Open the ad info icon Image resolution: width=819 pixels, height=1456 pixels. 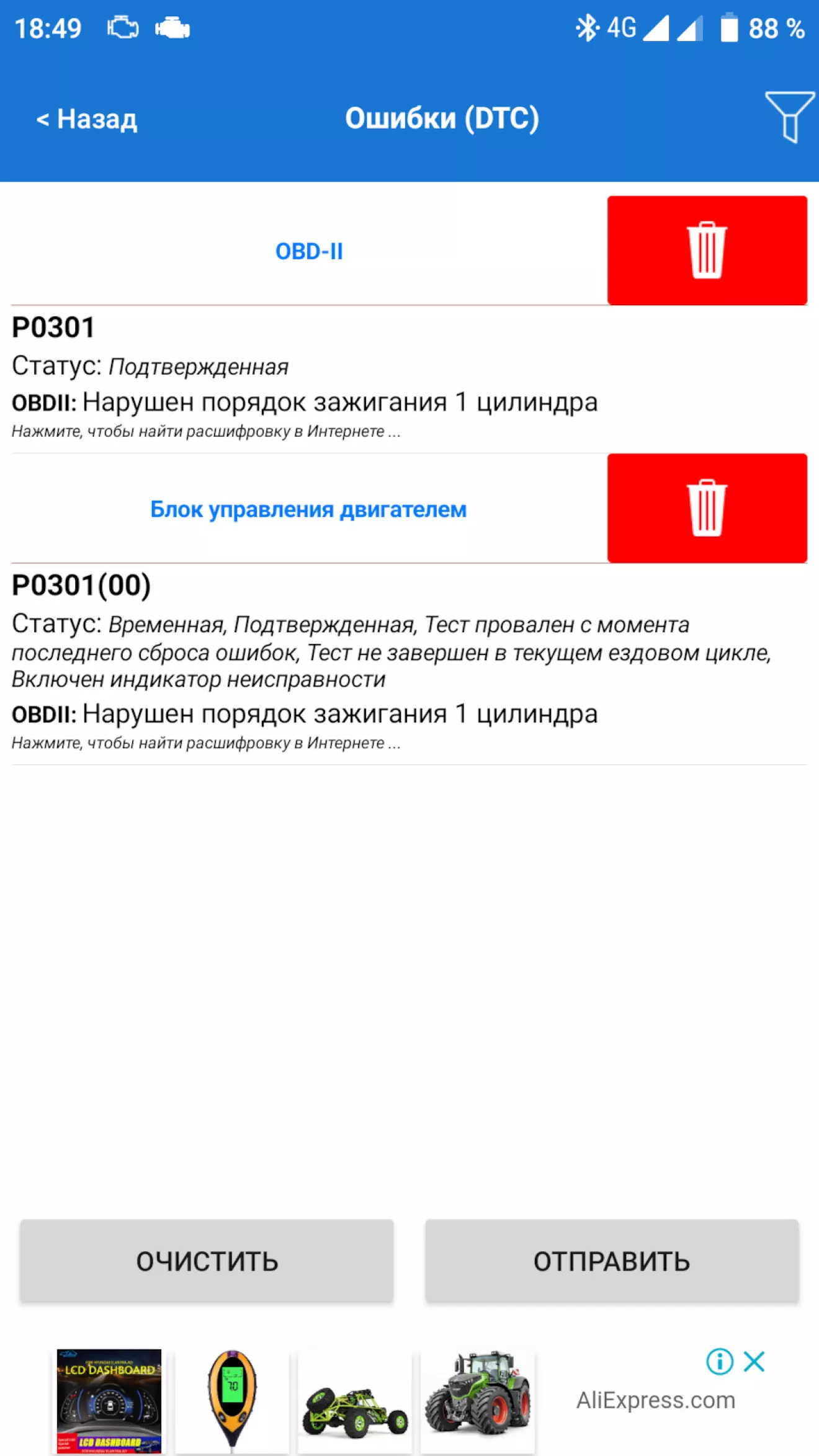[x=720, y=1361]
